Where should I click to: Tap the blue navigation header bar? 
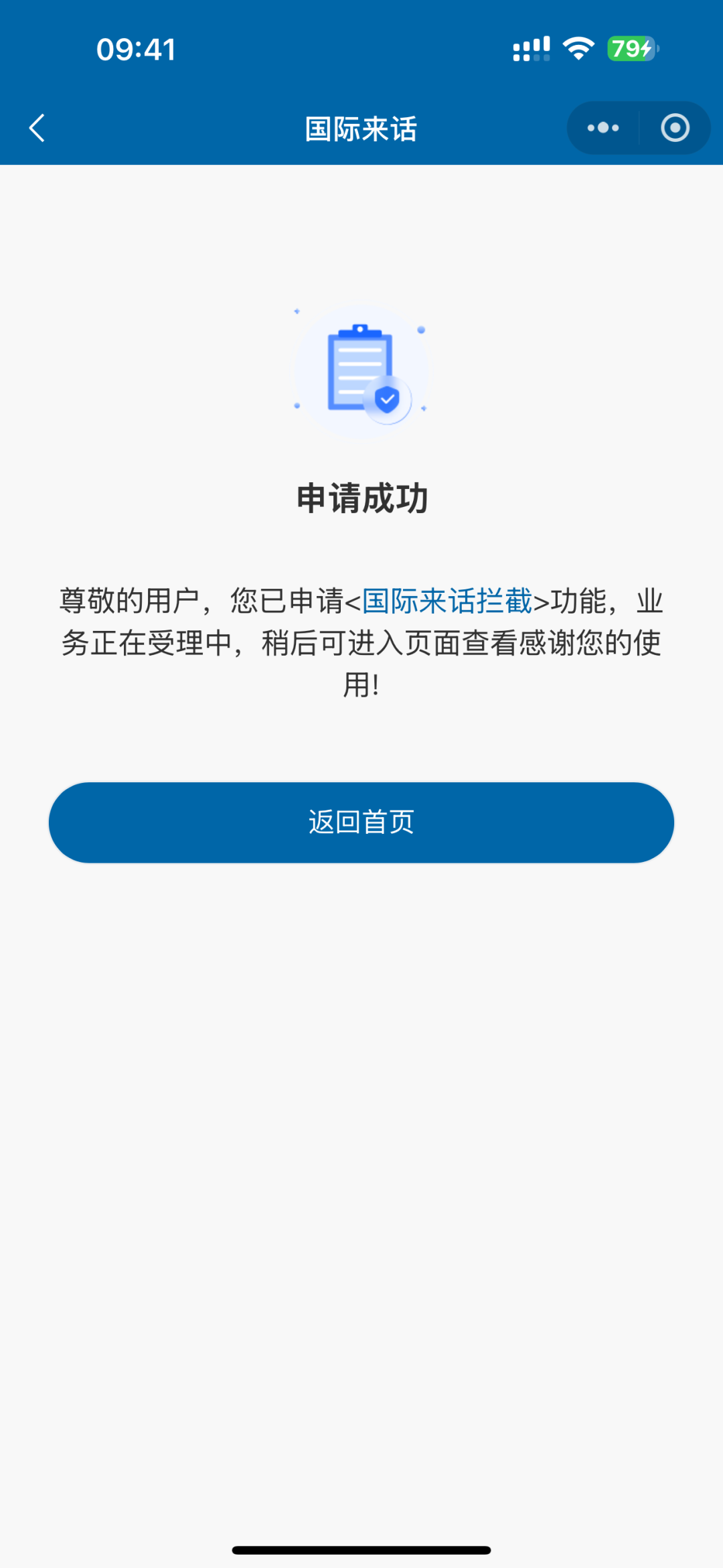[201, 128]
